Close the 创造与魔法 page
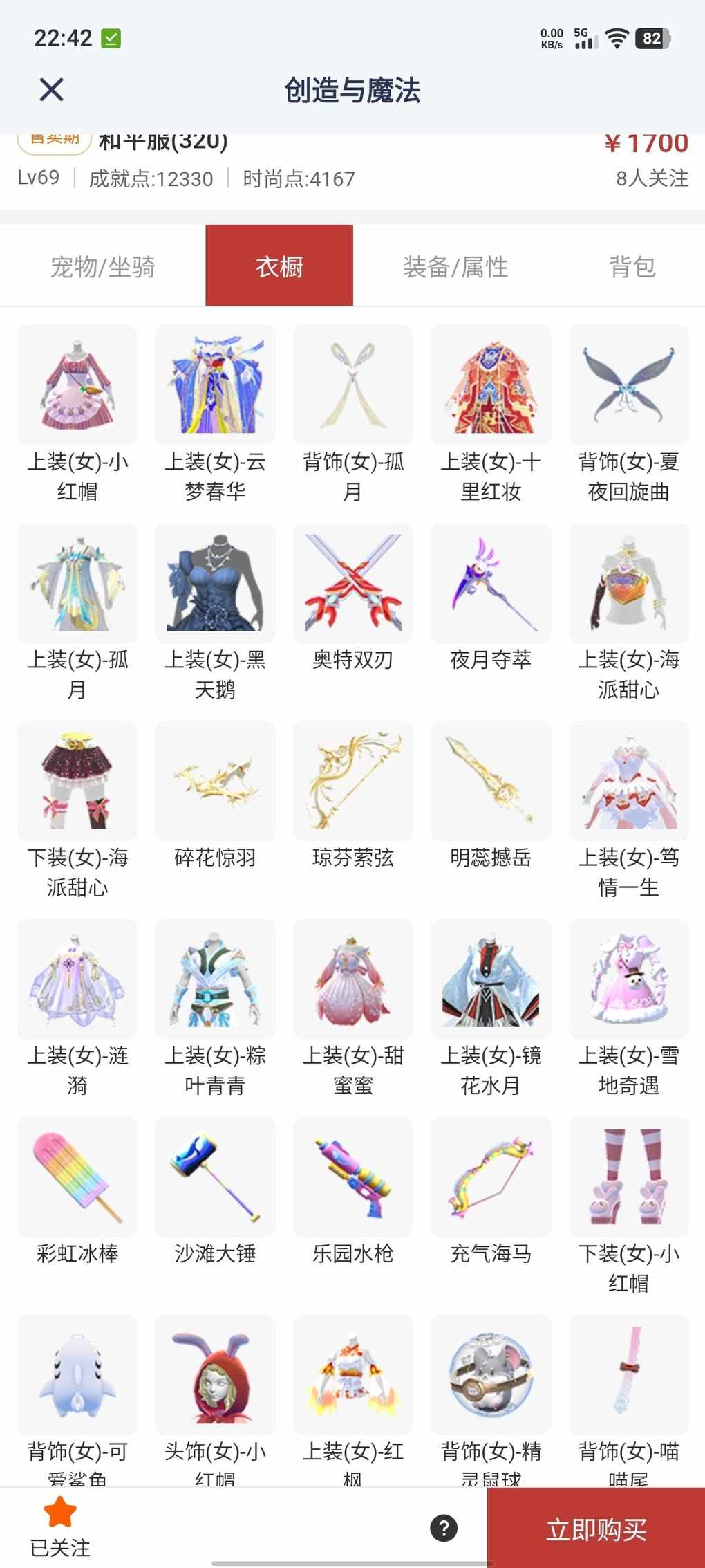The height and width of the screenshot is (1568, 705). point(51,90)
